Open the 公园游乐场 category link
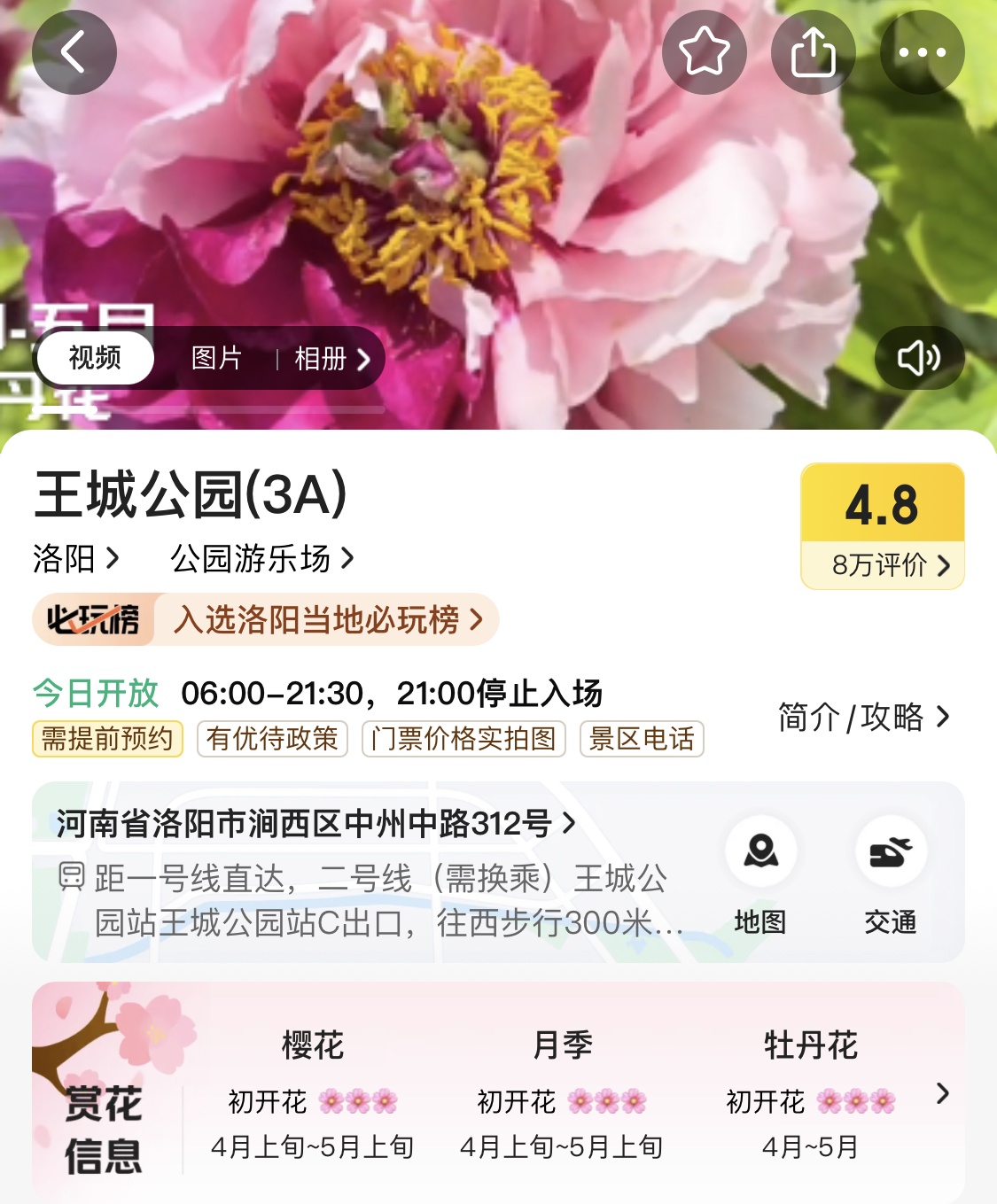Viewport: 997px width, 1204px height. click(x=261, y=558)
